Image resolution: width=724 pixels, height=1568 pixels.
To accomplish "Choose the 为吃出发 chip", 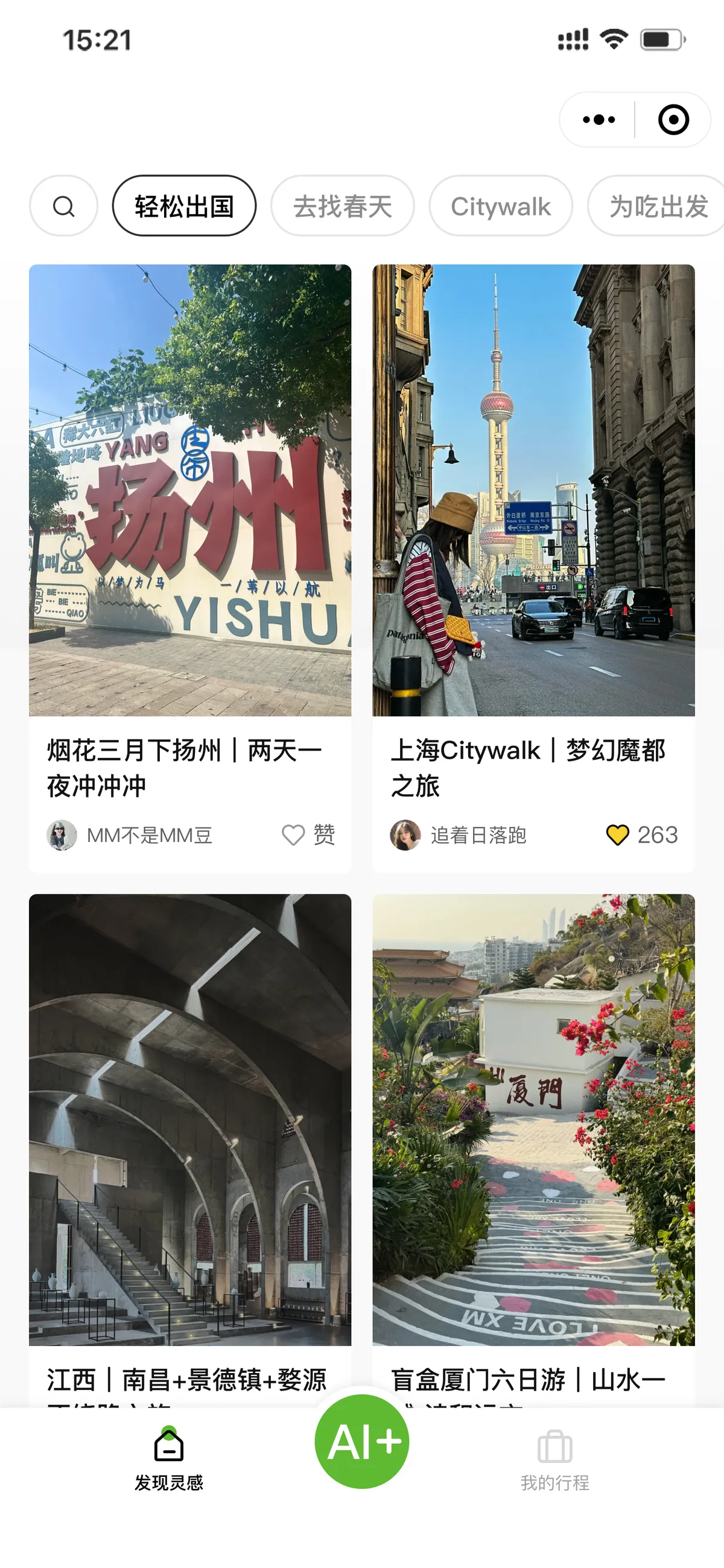I will 657,206.
